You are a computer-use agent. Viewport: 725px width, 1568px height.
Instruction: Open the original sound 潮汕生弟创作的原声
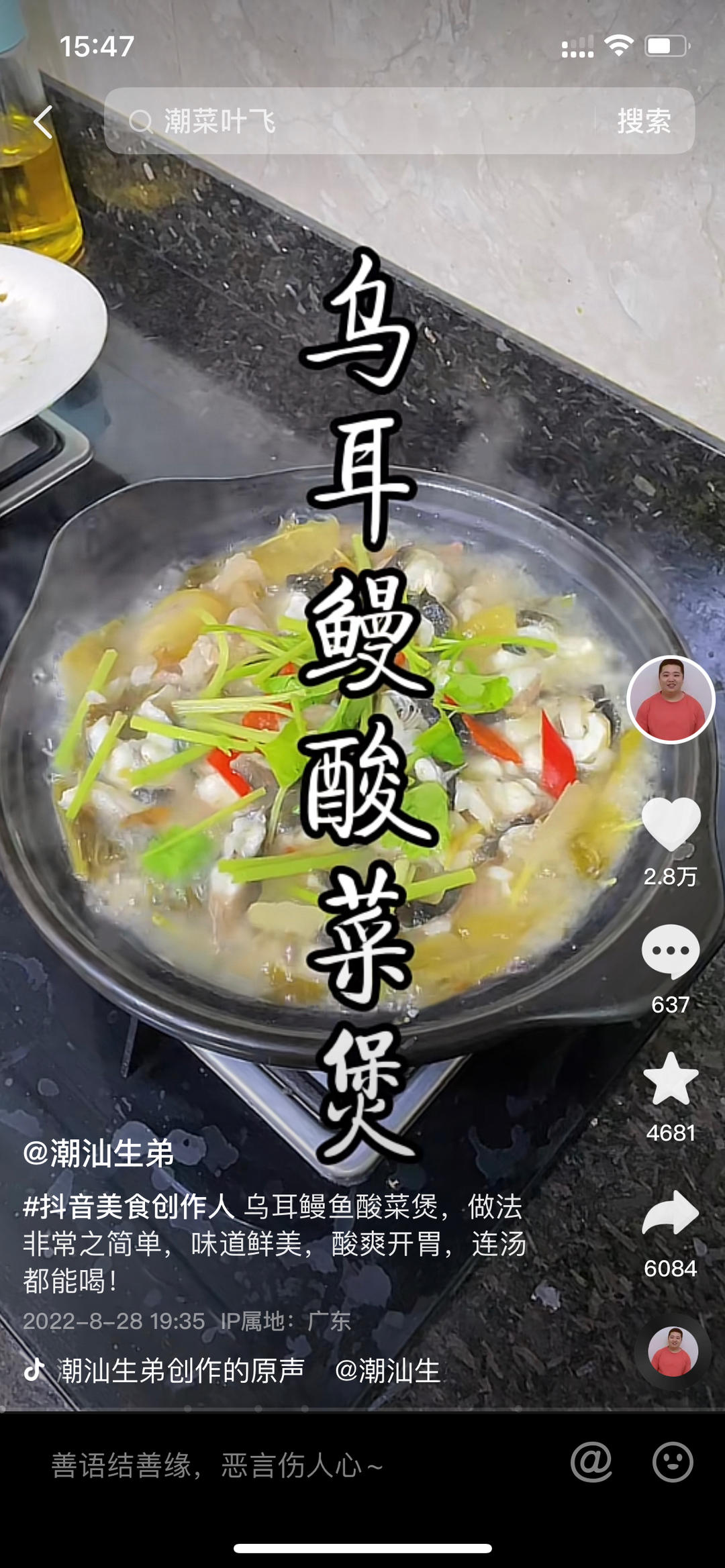point(181,1370)
